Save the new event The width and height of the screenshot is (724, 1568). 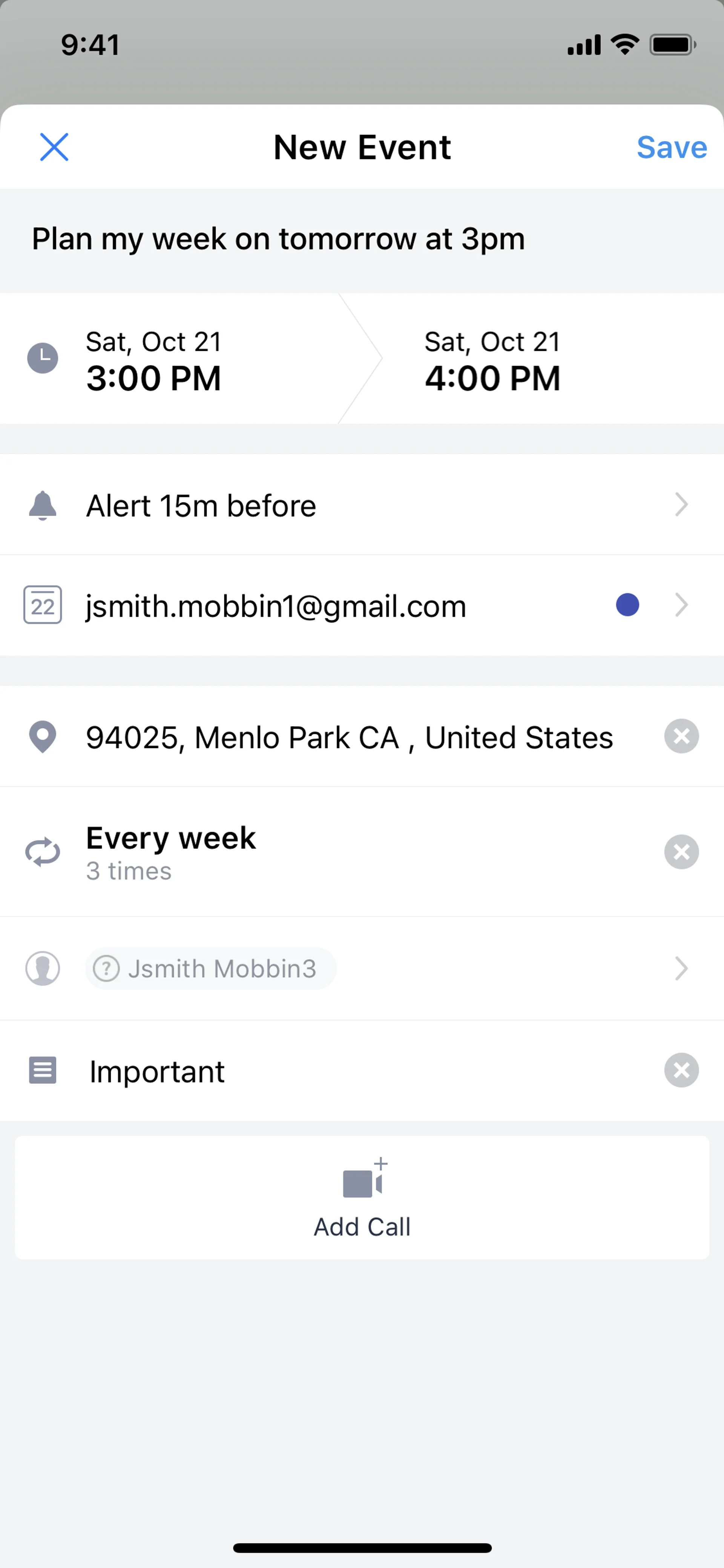click(671, 147)
